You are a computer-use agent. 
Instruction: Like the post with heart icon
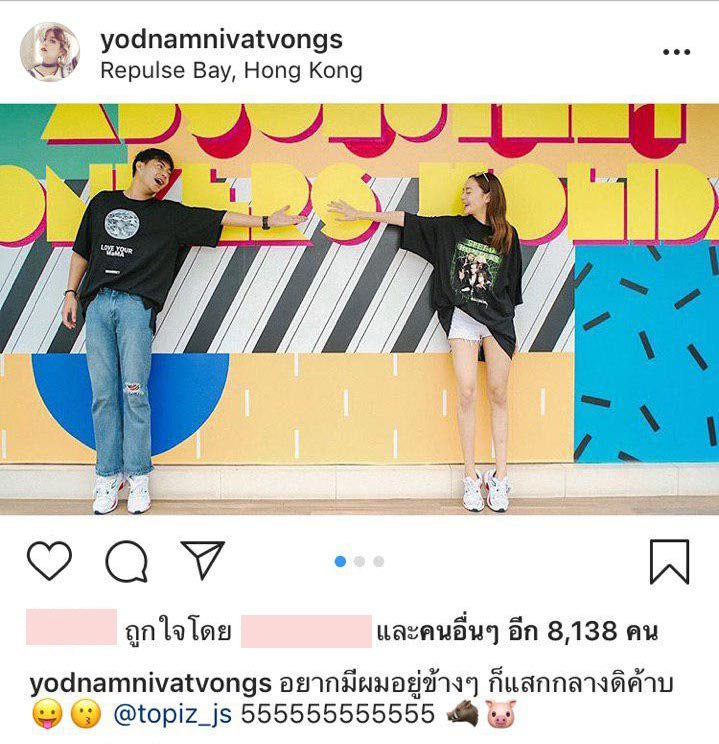click(49, 561)
